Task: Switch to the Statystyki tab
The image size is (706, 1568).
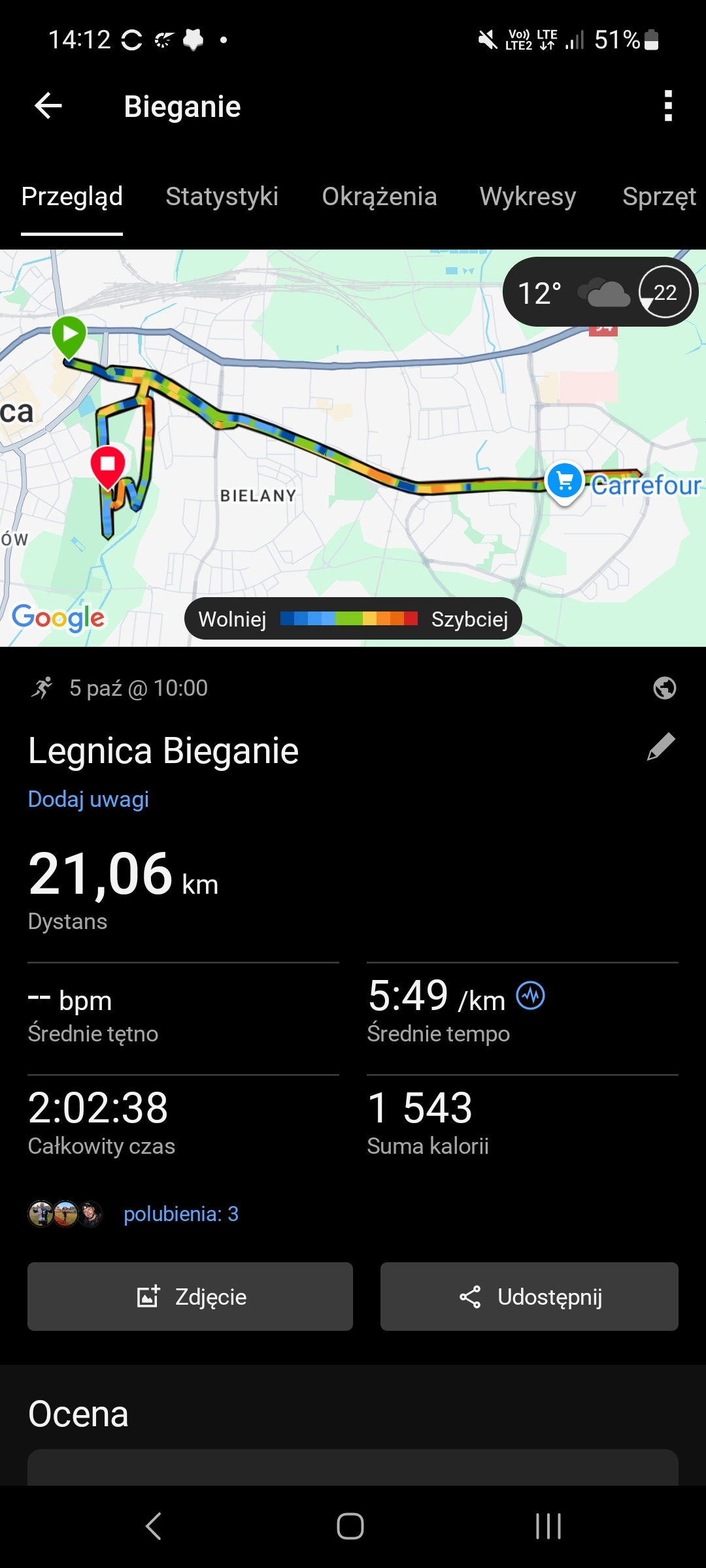Action: 222,197
